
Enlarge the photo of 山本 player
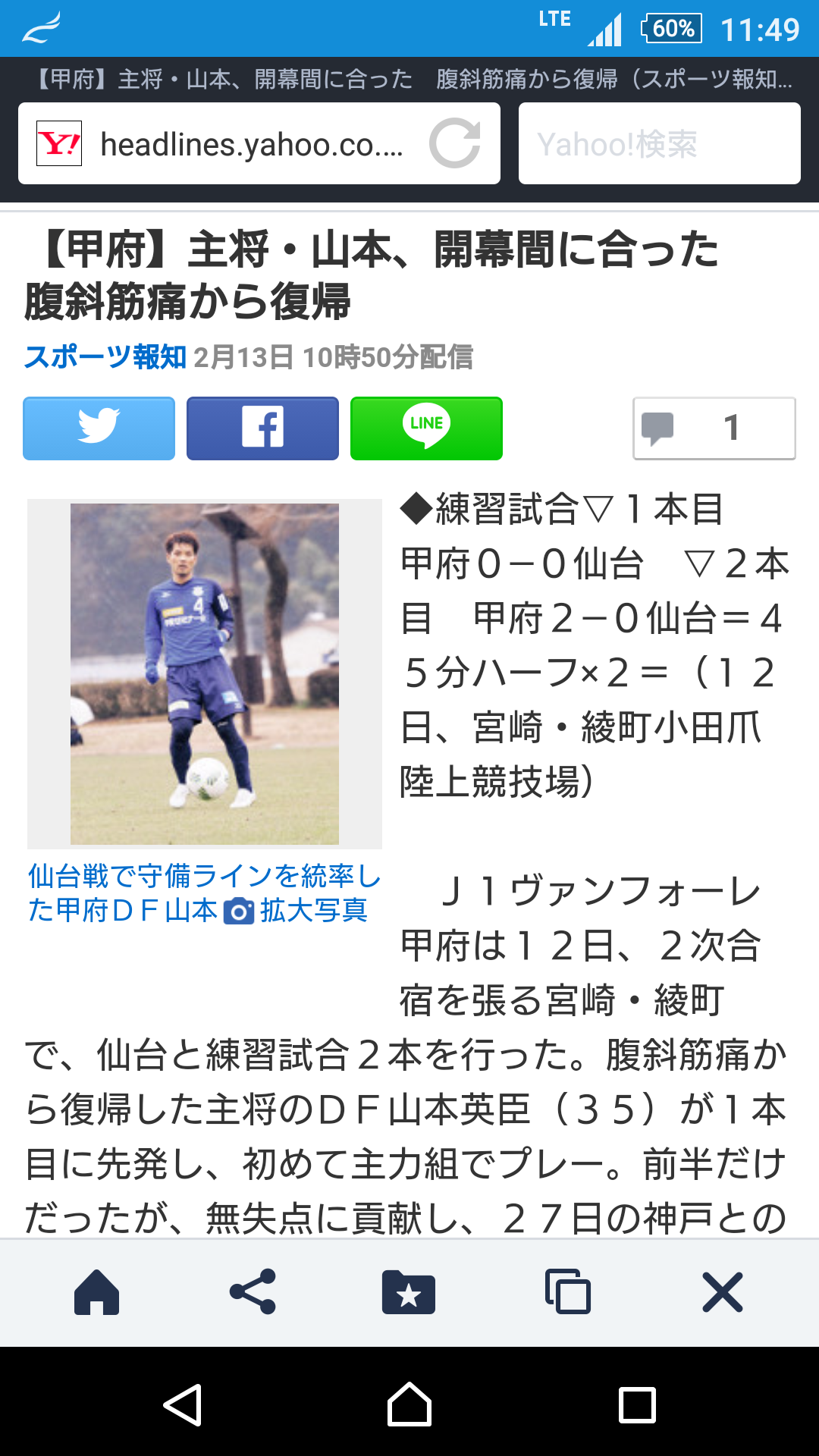click(x=205, y=674)
